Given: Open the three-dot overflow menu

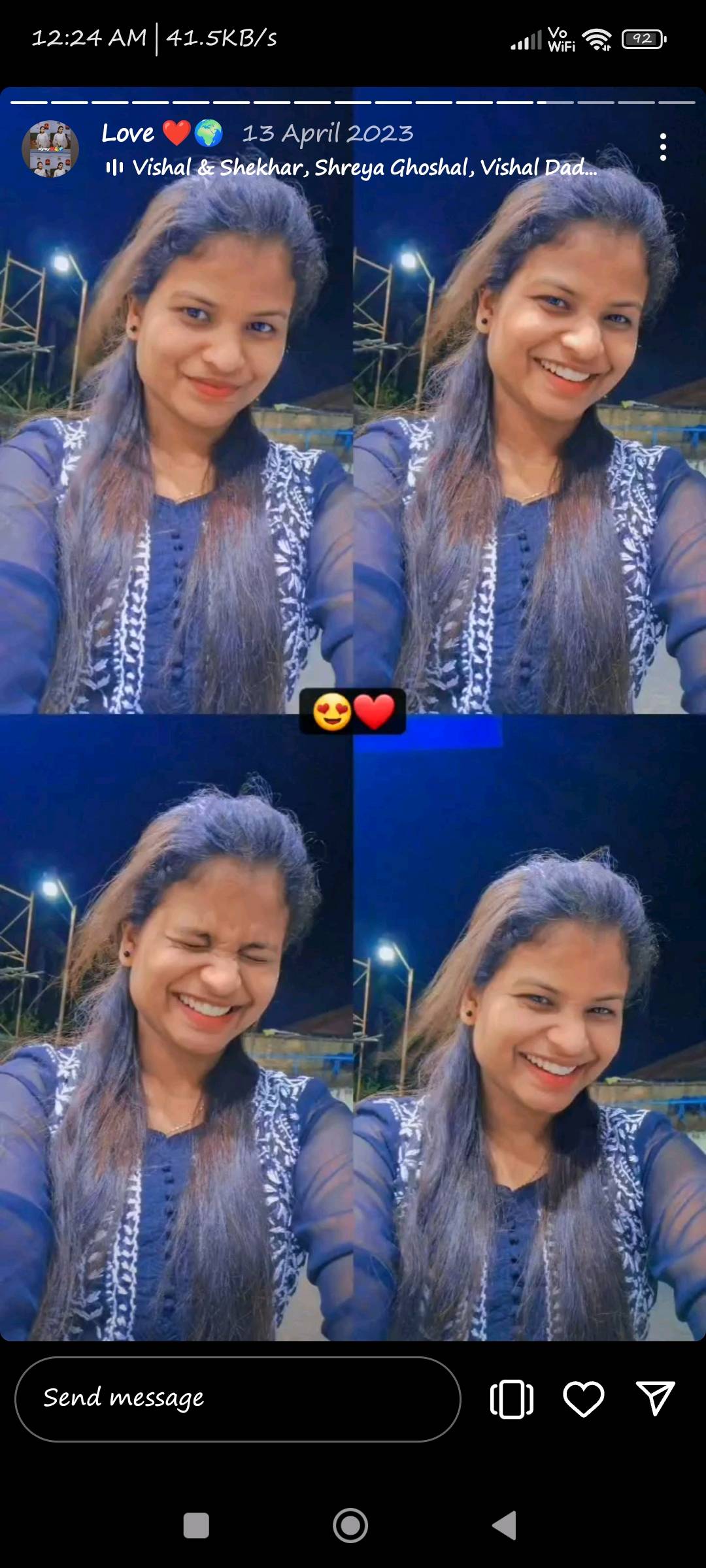Looking at the screenshot, I should pyautogui.click(x=663, y=147).
